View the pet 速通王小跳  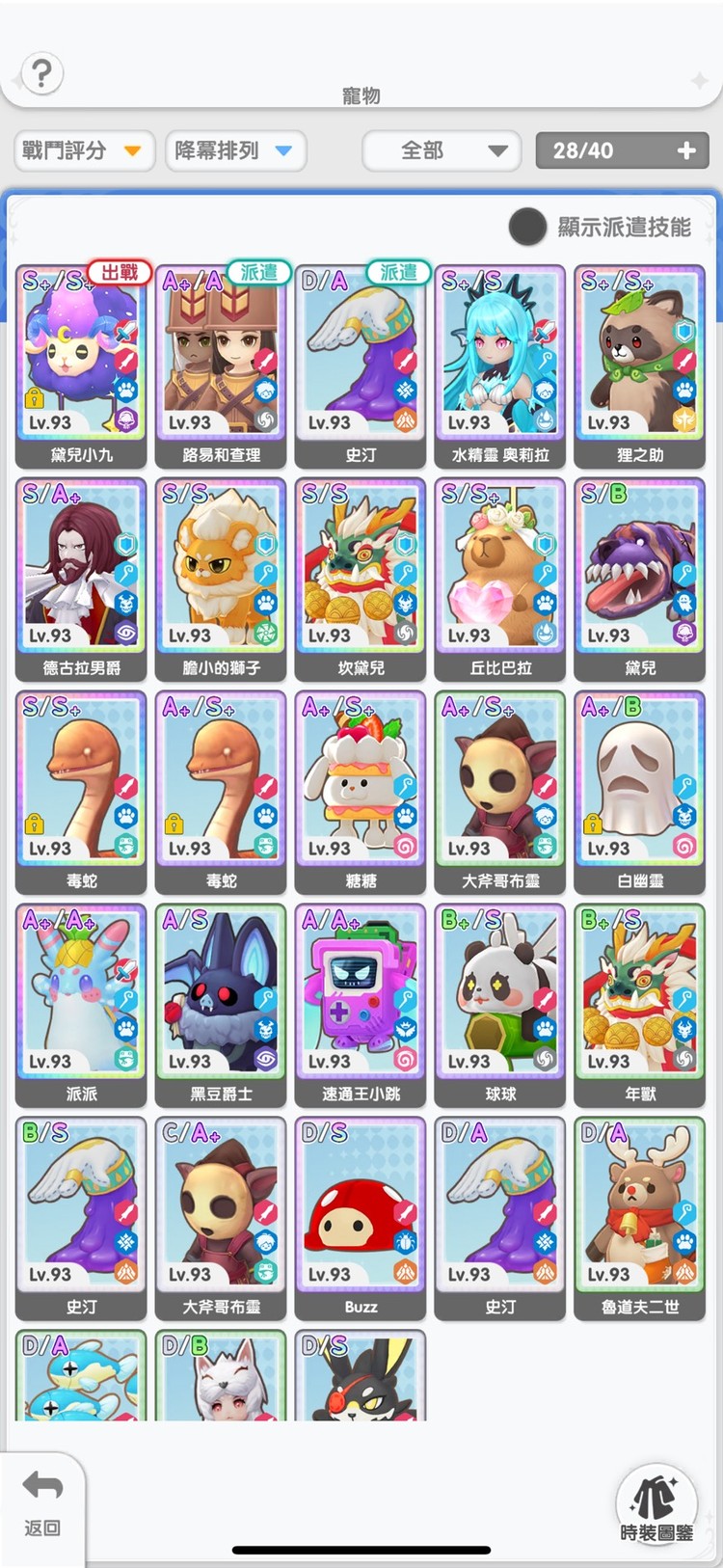tap(361, 1003)
